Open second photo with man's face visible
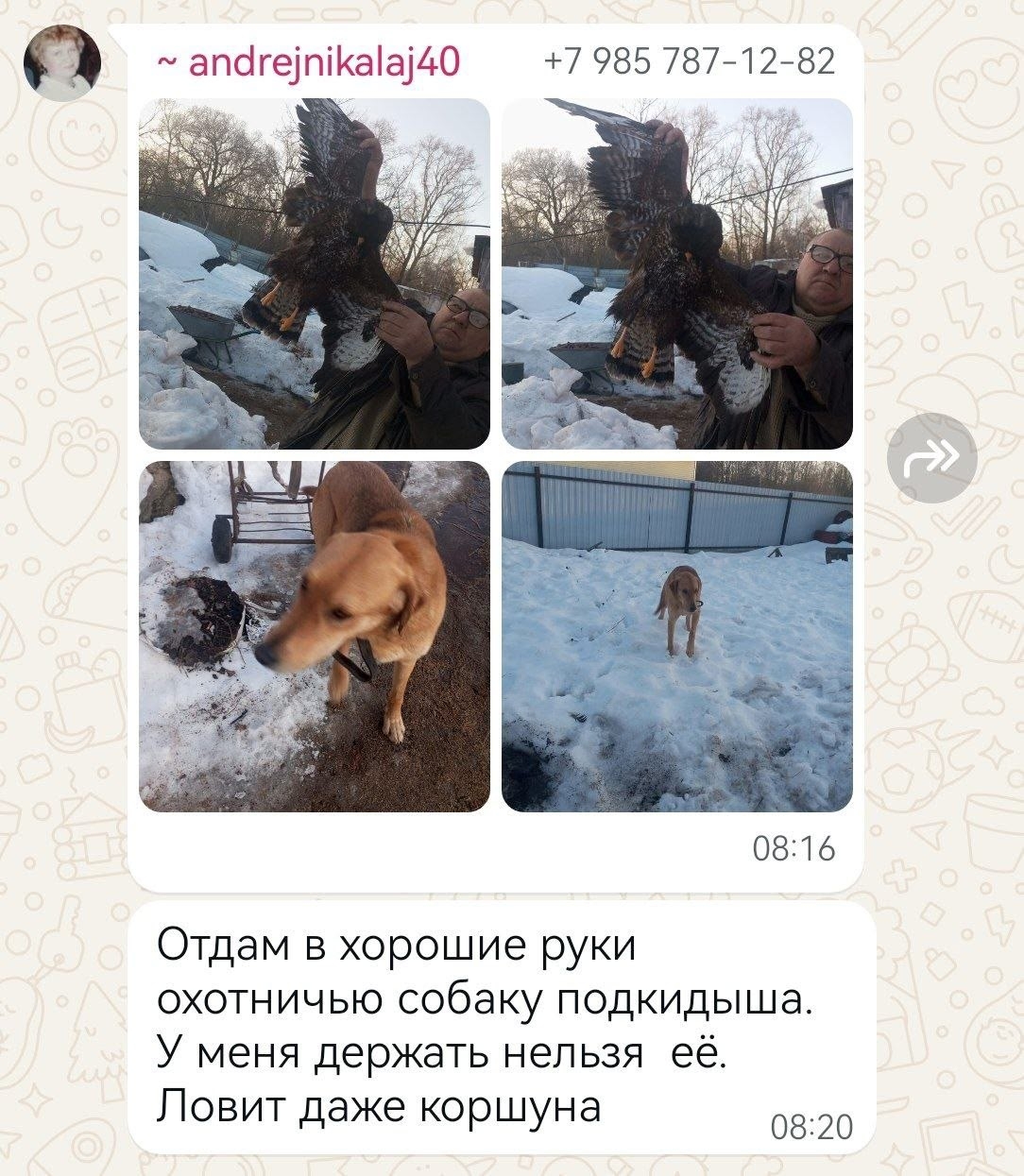 (676, 273)
